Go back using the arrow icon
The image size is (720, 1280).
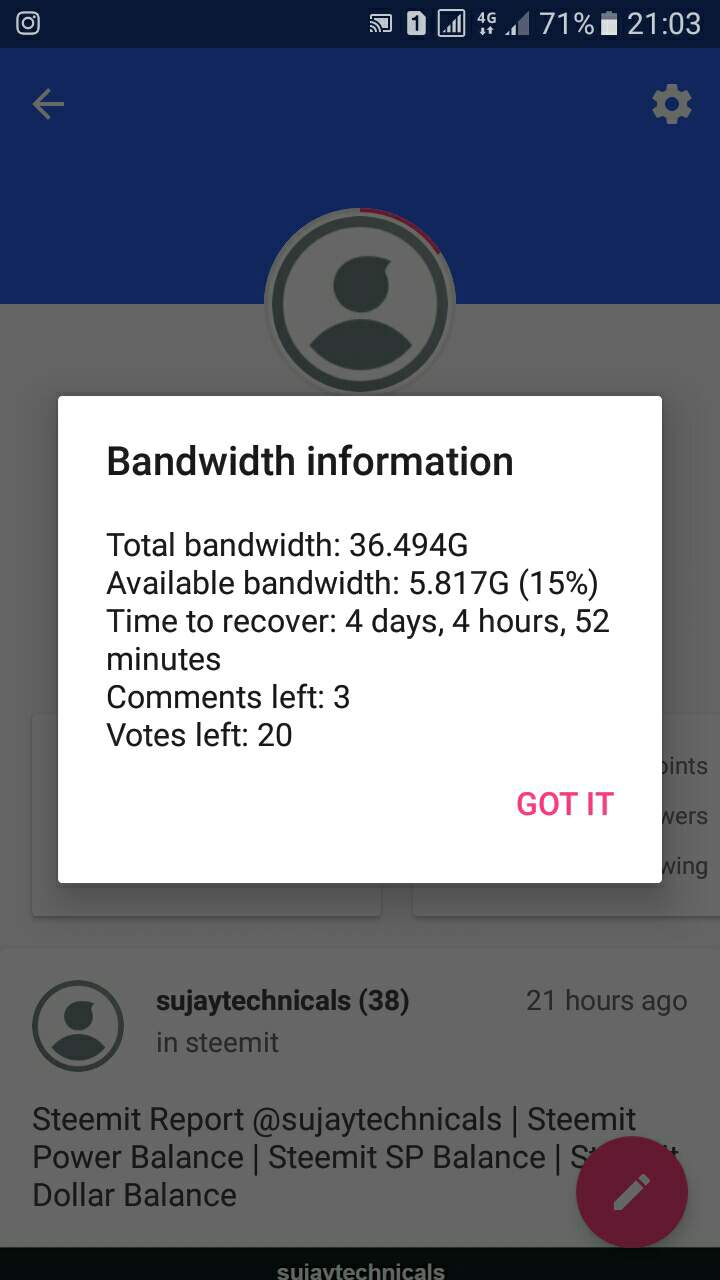click(x=48, y=104)
